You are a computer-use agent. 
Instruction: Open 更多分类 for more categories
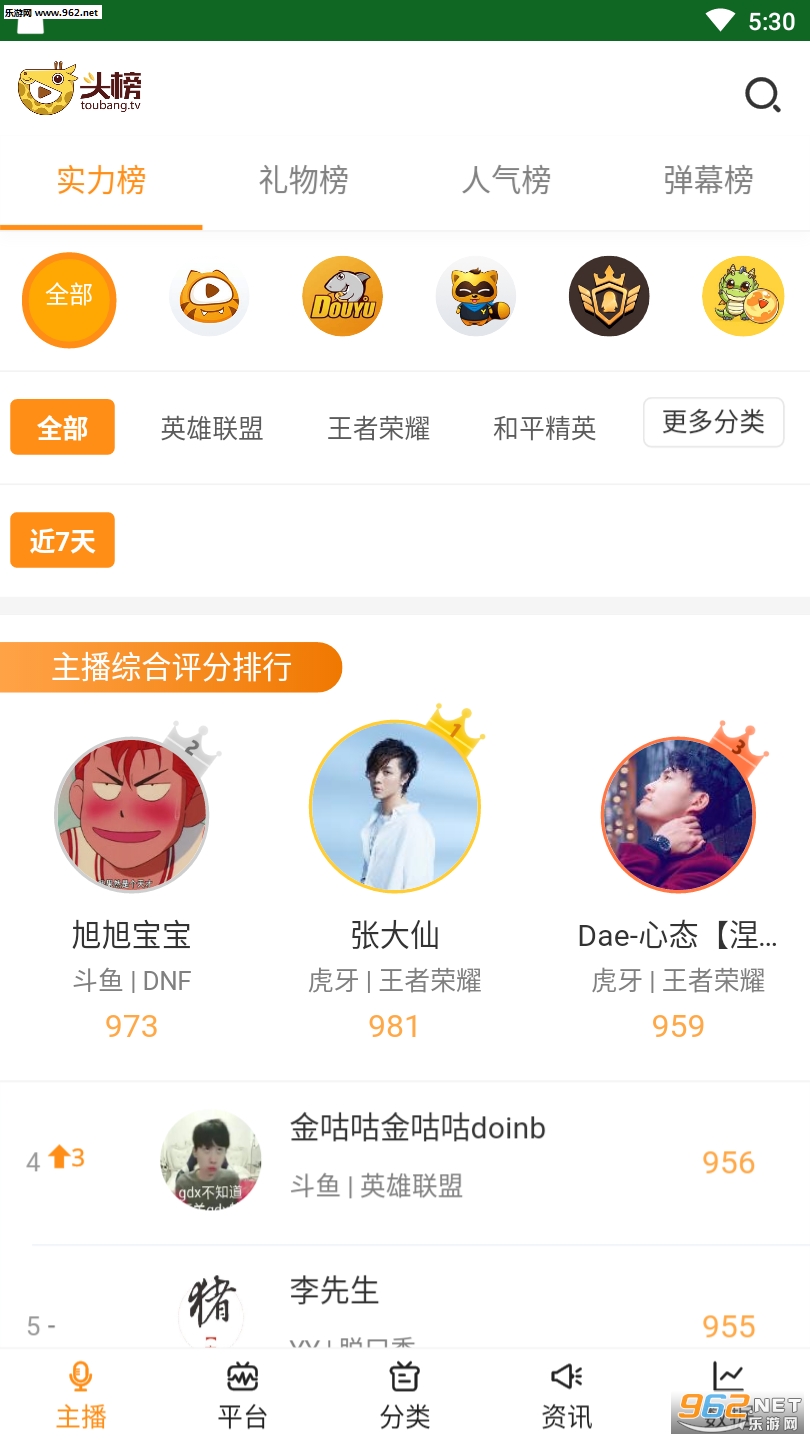pos(713,422)
